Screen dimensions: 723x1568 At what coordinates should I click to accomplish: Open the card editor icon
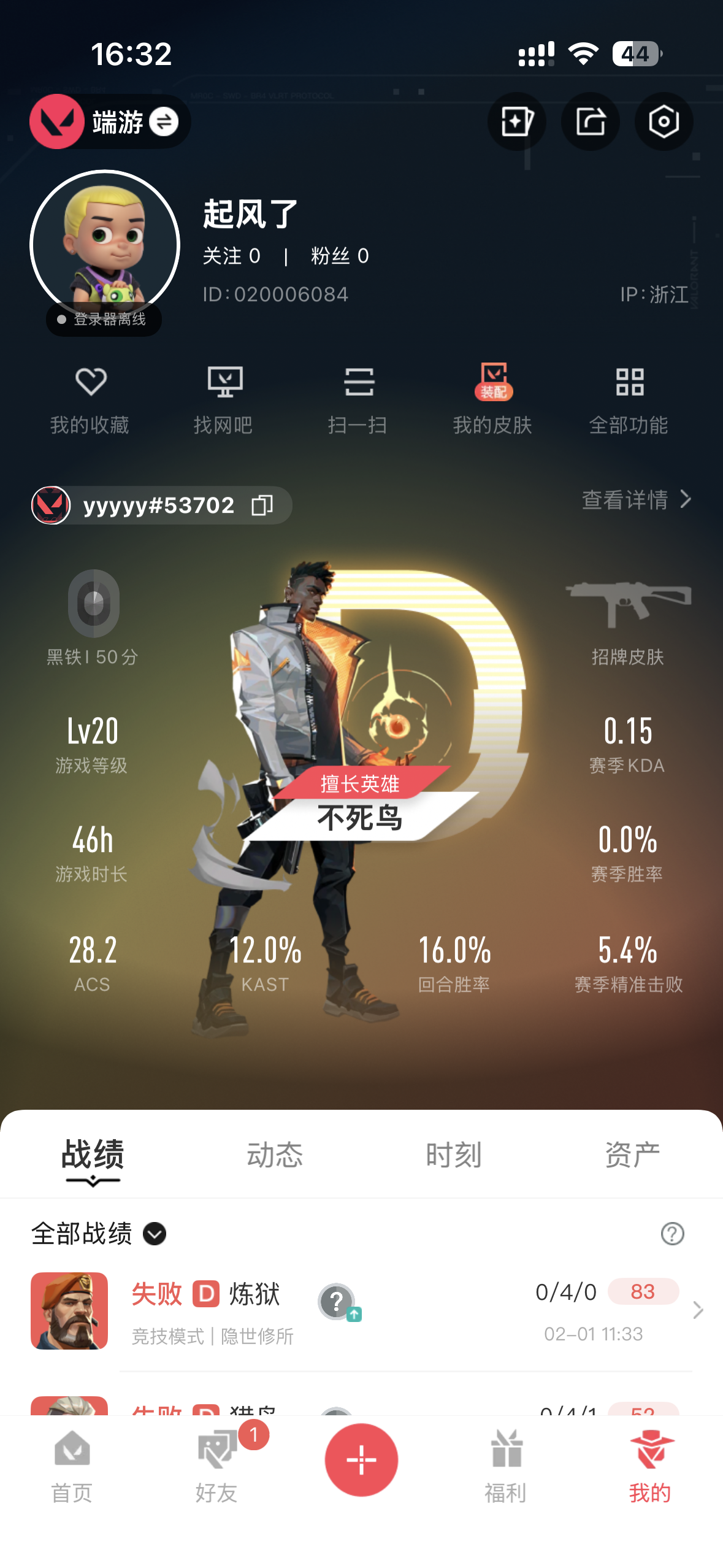click(x=516, y=121)
